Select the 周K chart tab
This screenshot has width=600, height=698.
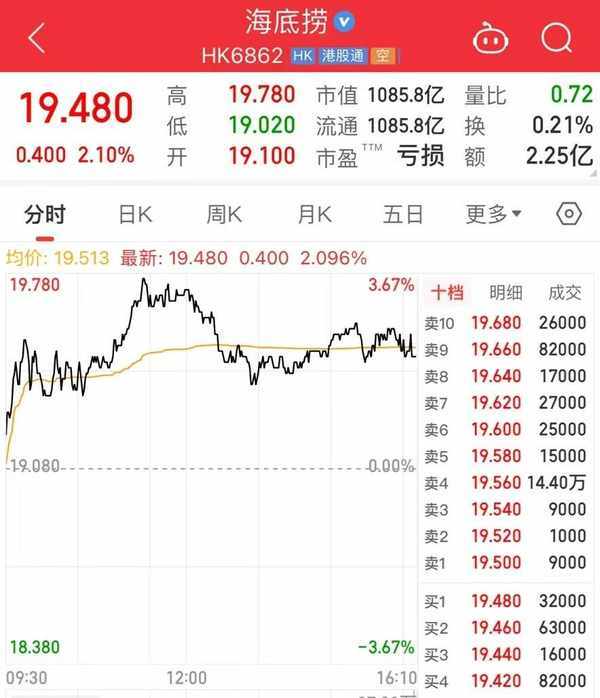(224, 214)
